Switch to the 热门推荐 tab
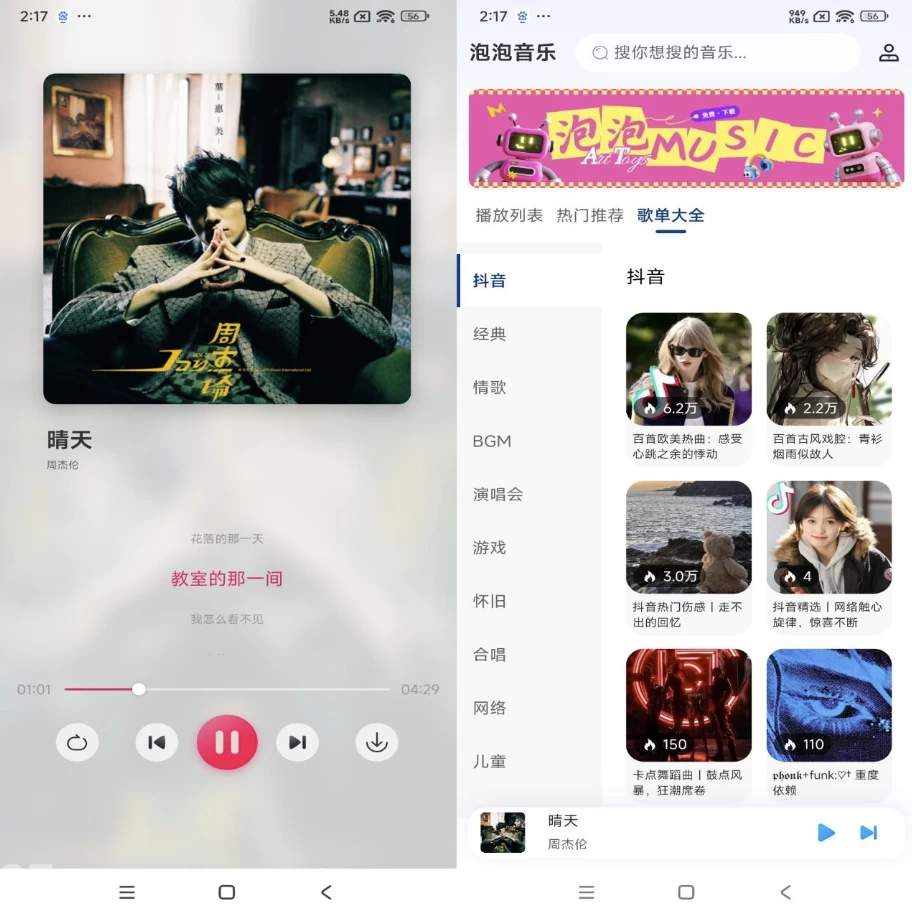 click(590, 215)
